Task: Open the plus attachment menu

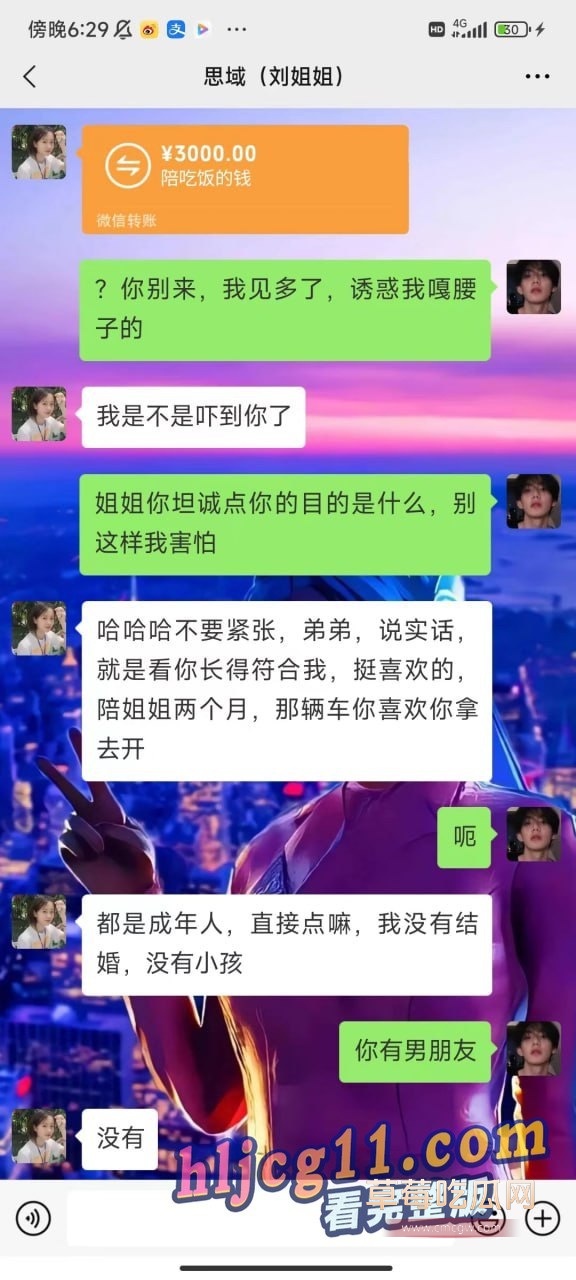Action: click(543, 1217)
